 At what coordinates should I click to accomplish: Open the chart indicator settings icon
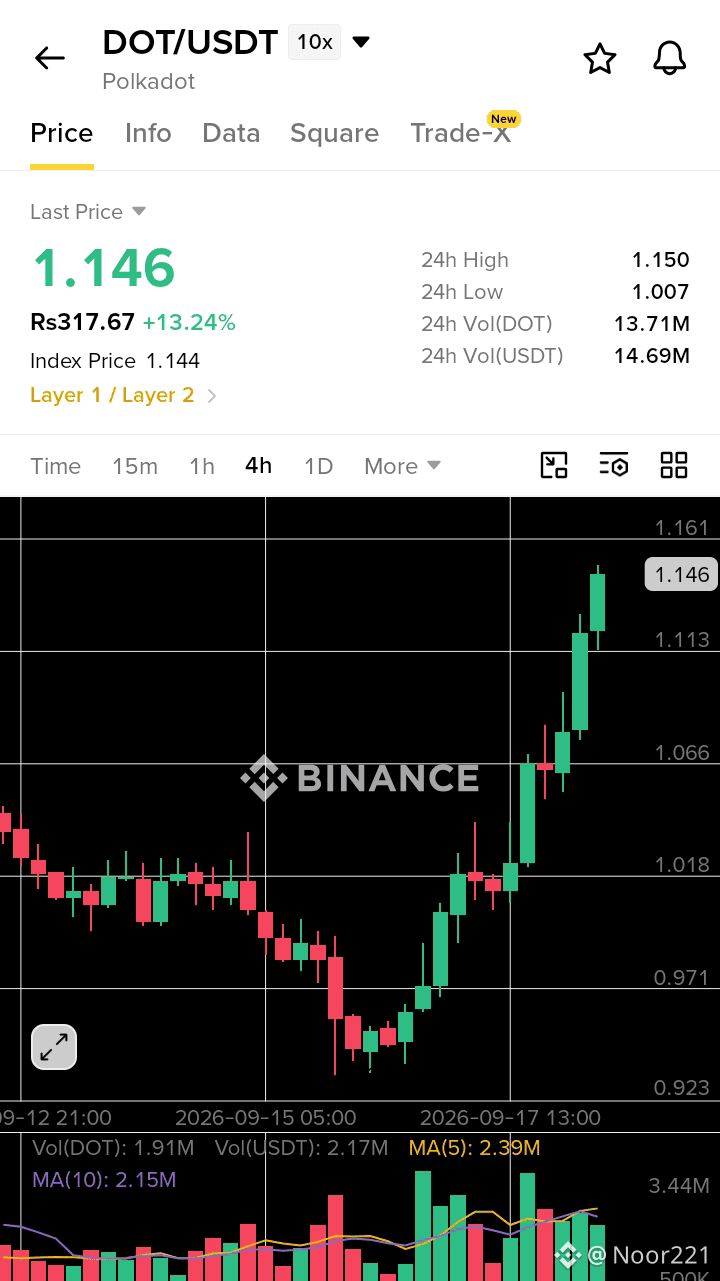[614, 465]
